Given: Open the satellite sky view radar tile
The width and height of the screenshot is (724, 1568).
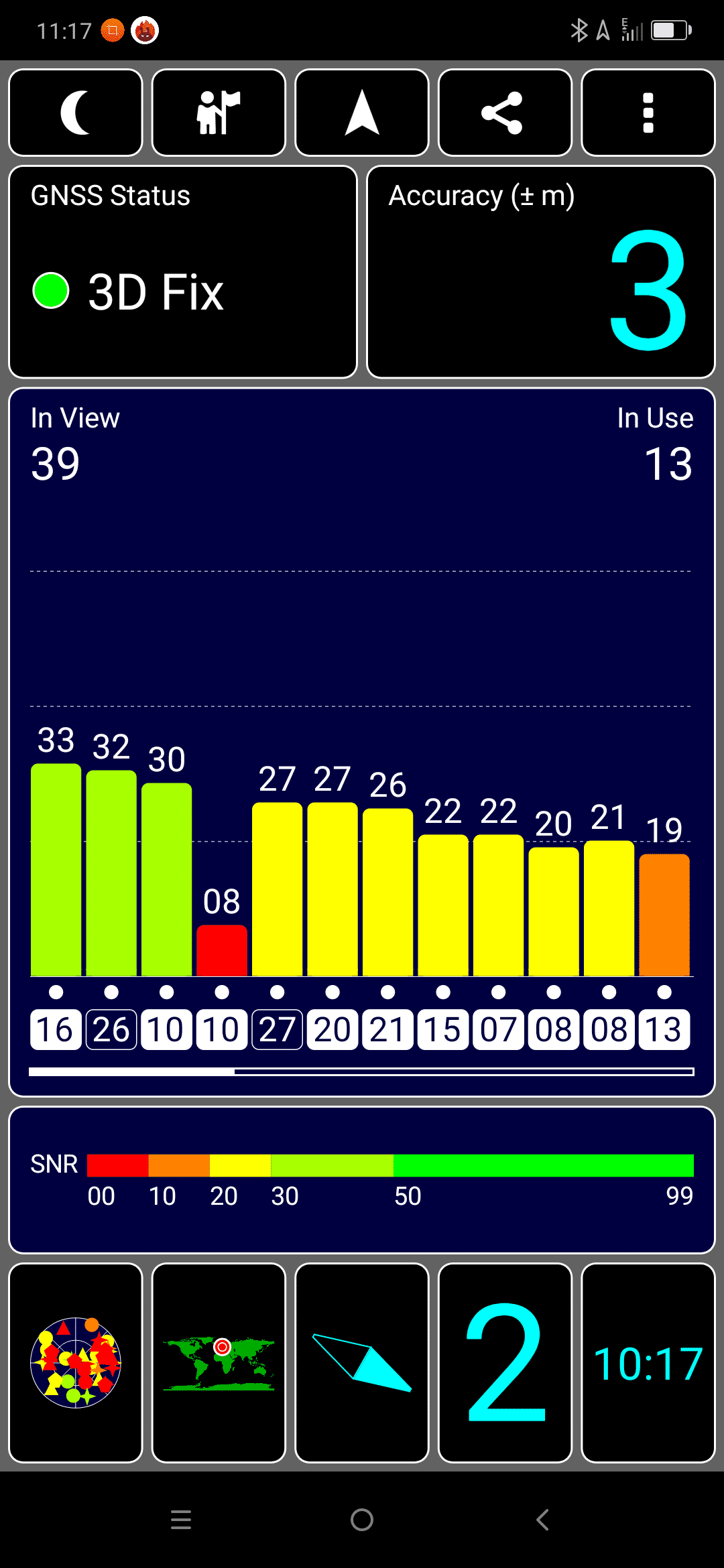Looking at the screenshot, I should point(76,1363).
